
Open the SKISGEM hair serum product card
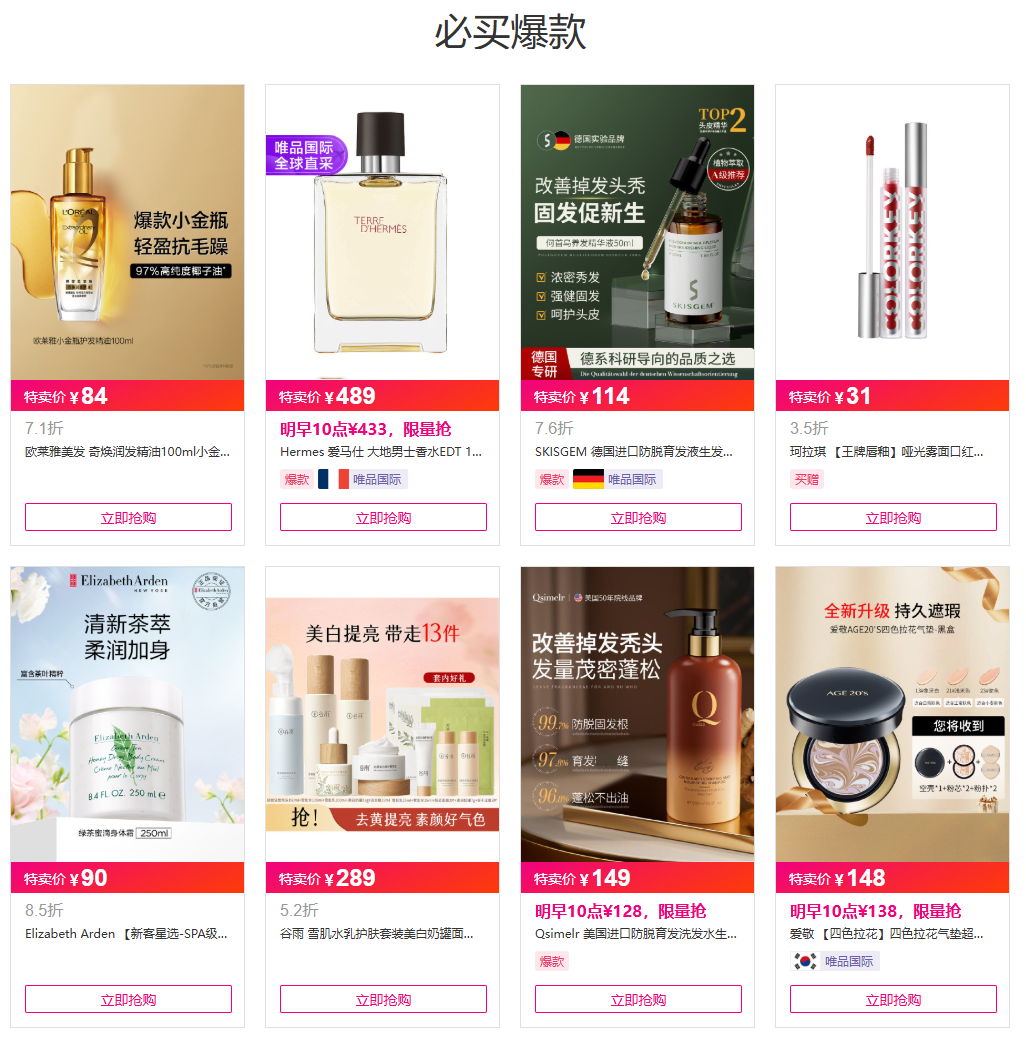[637, 232]
